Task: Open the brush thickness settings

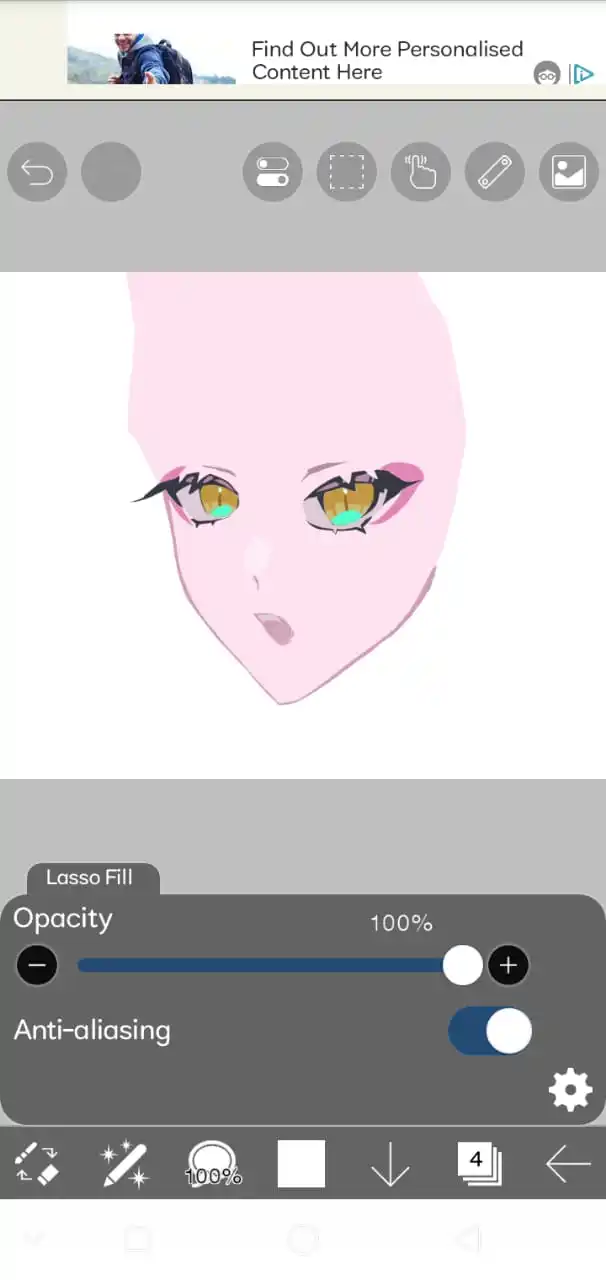Action: [x=213, y=1165]
